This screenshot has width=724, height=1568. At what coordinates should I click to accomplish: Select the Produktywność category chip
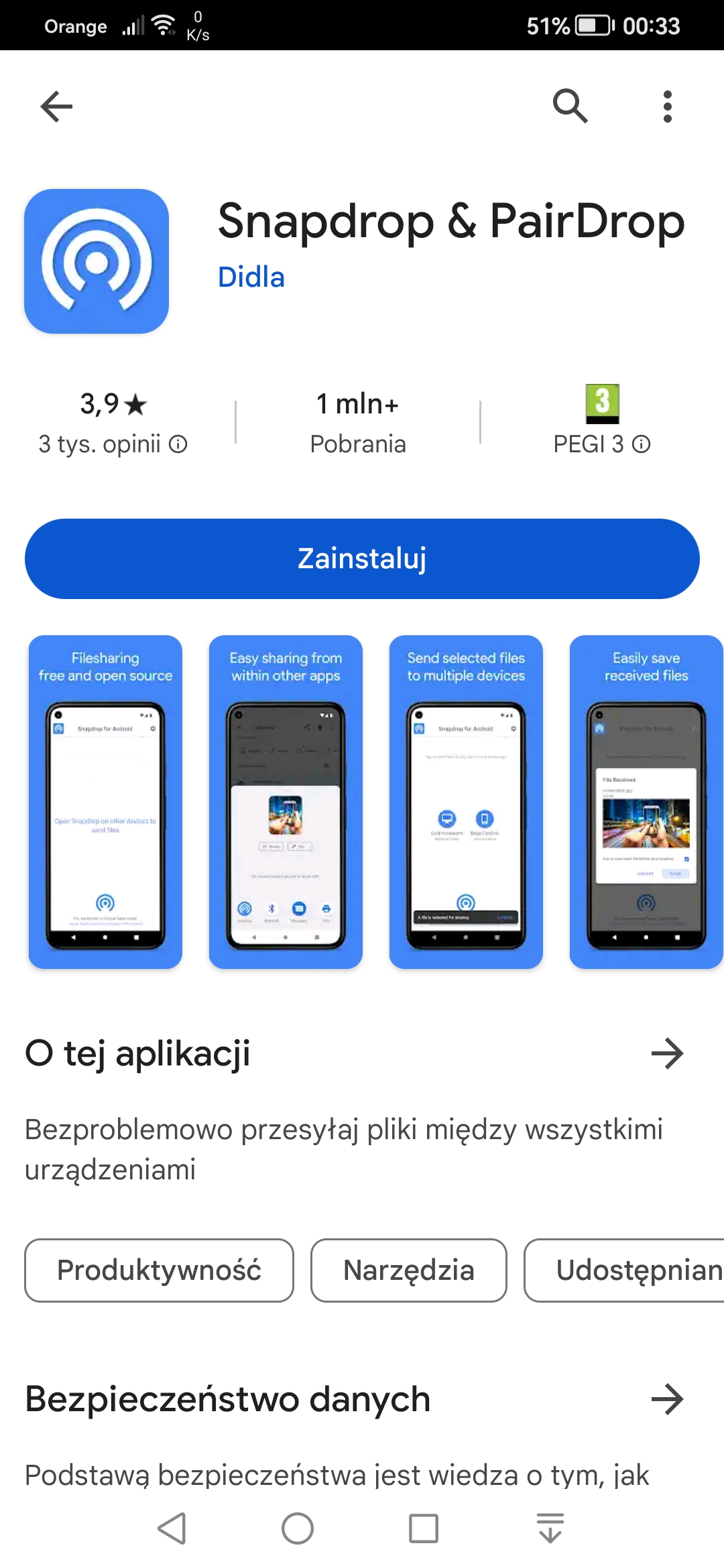pyautogui.click(x=159, y=1270)
